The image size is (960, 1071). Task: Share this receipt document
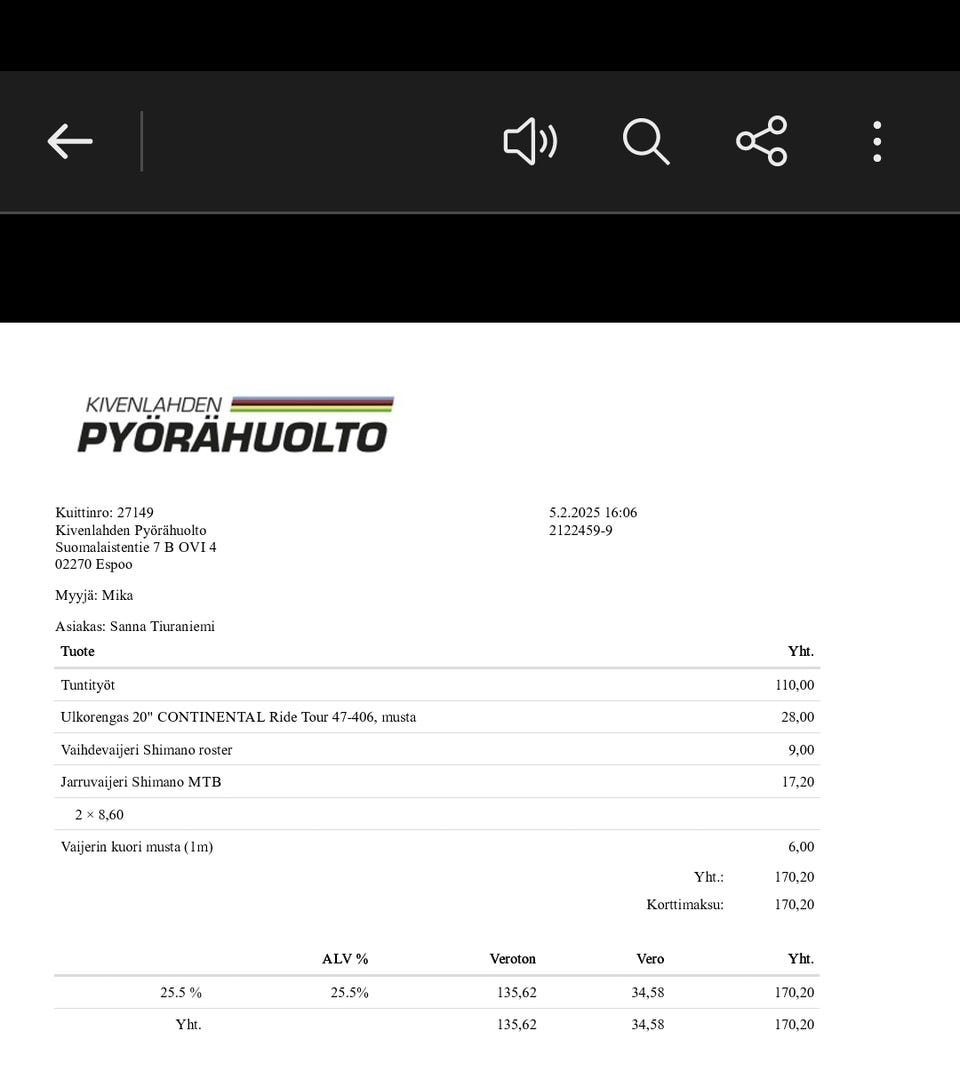[762, 141]
